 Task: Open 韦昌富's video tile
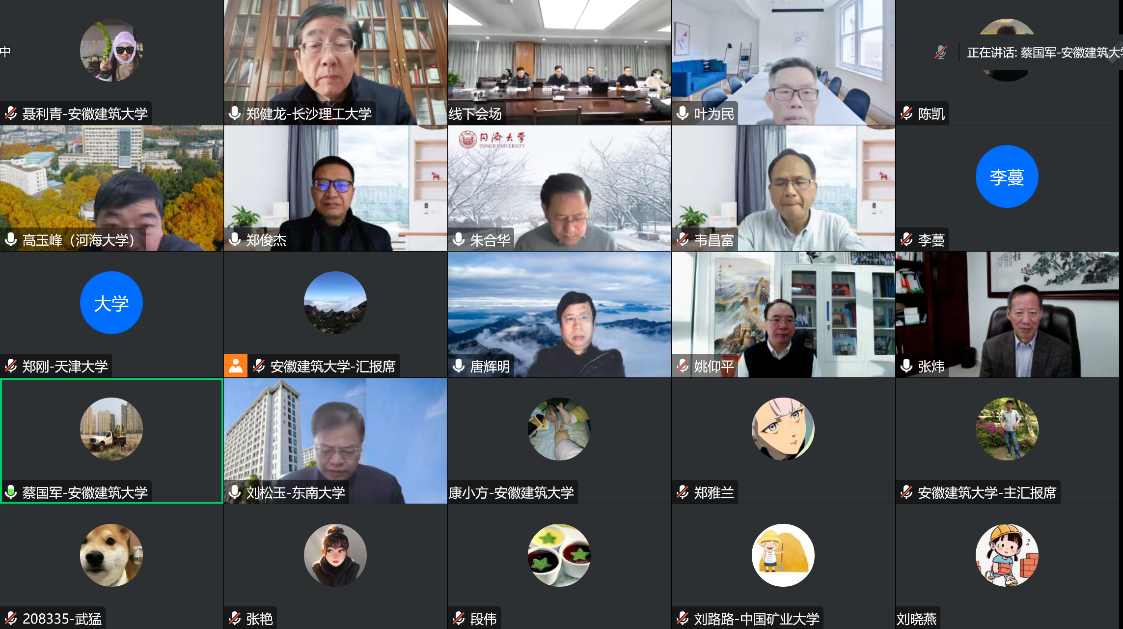(x=783, y=188)
